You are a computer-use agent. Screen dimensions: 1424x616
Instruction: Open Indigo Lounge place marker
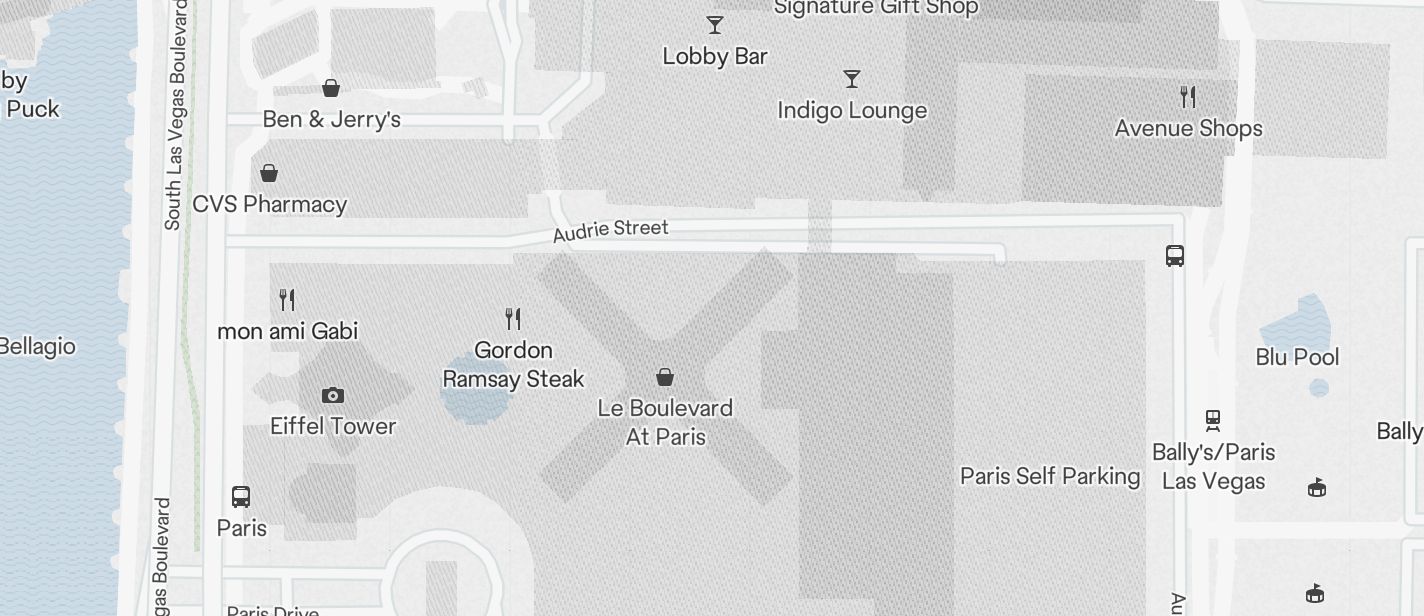point(852,79)
